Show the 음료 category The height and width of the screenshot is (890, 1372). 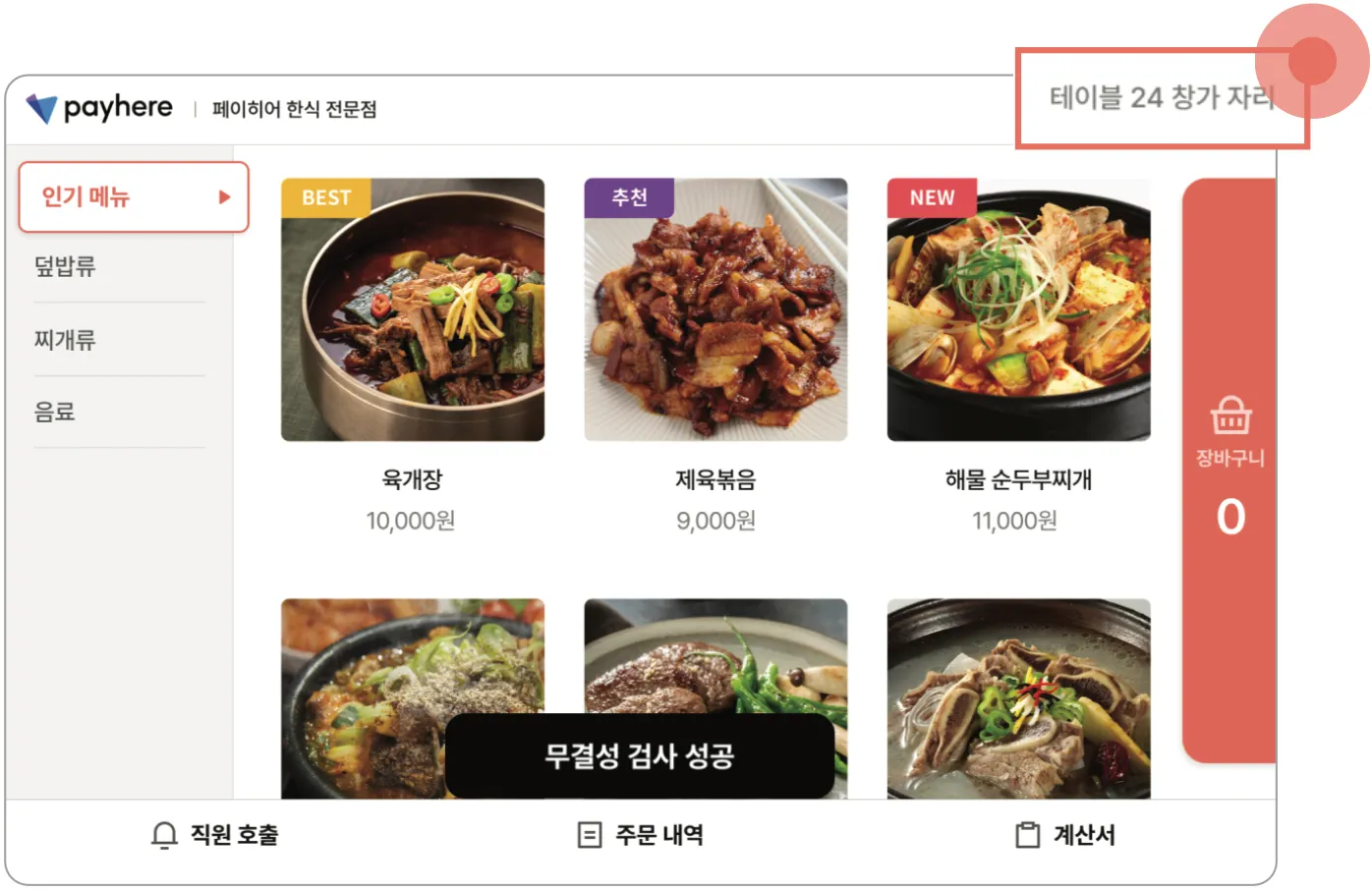(x=55, y=412)
